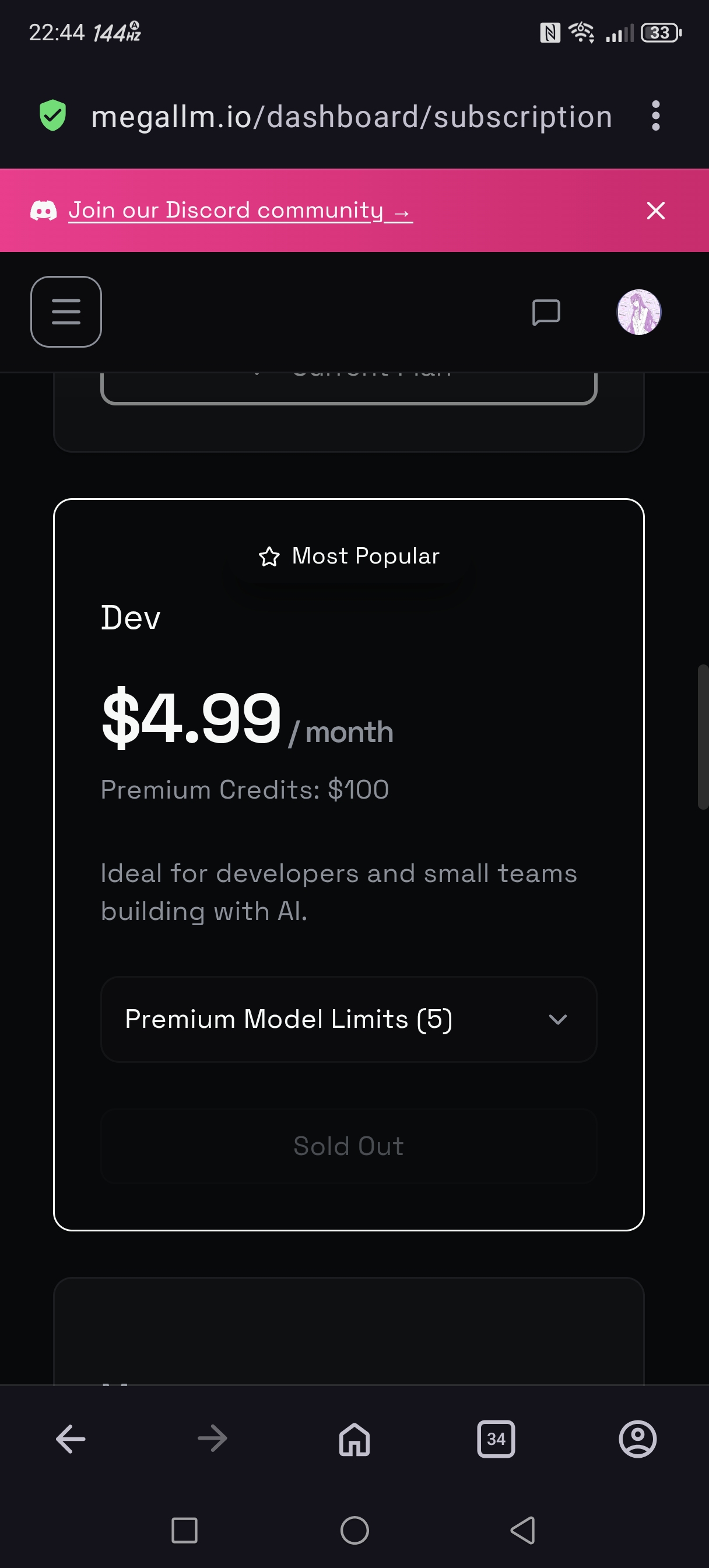
Task: Open the chat message icon
Action: 545,312
